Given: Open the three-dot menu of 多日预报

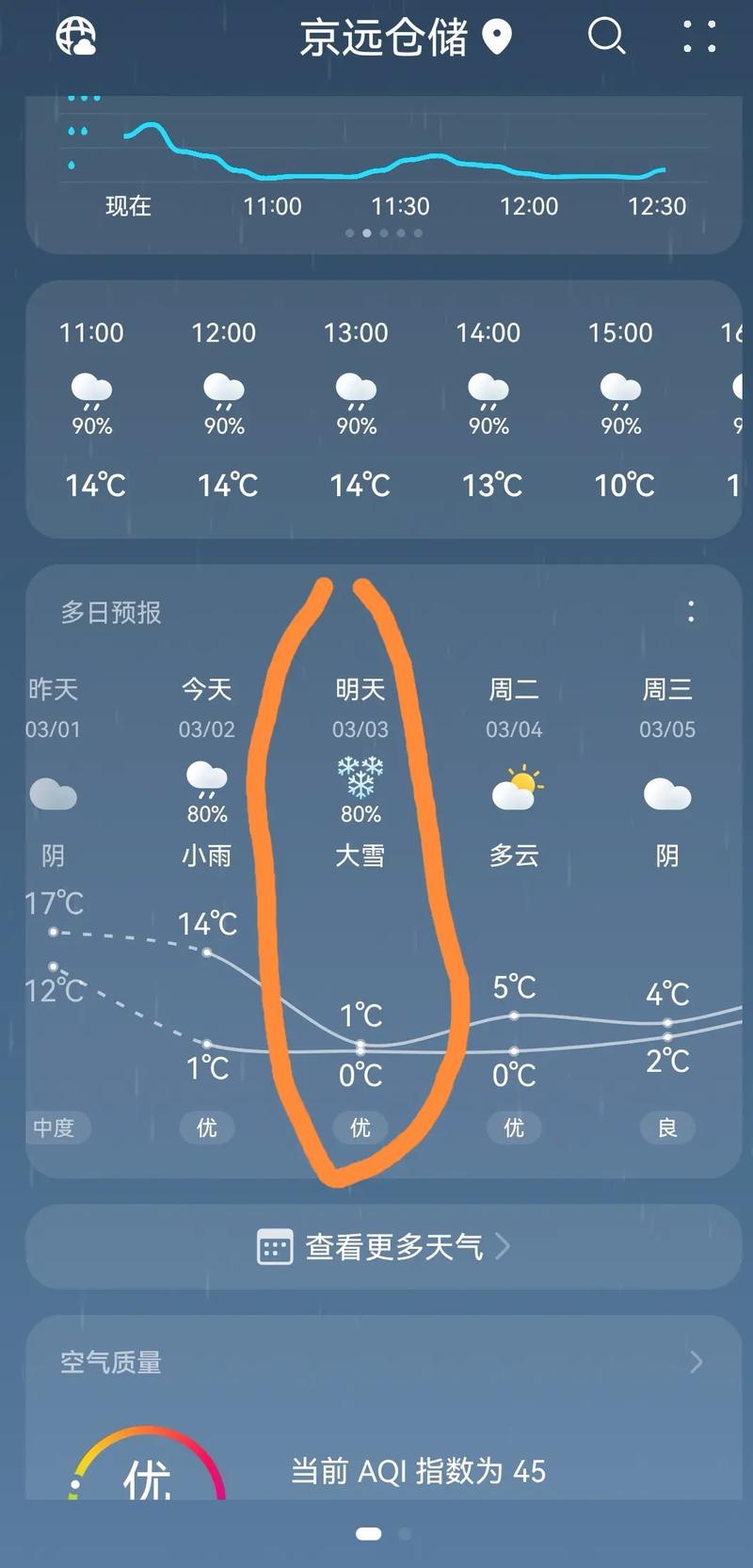Looking at the screenshot, I should click(691, 612).
